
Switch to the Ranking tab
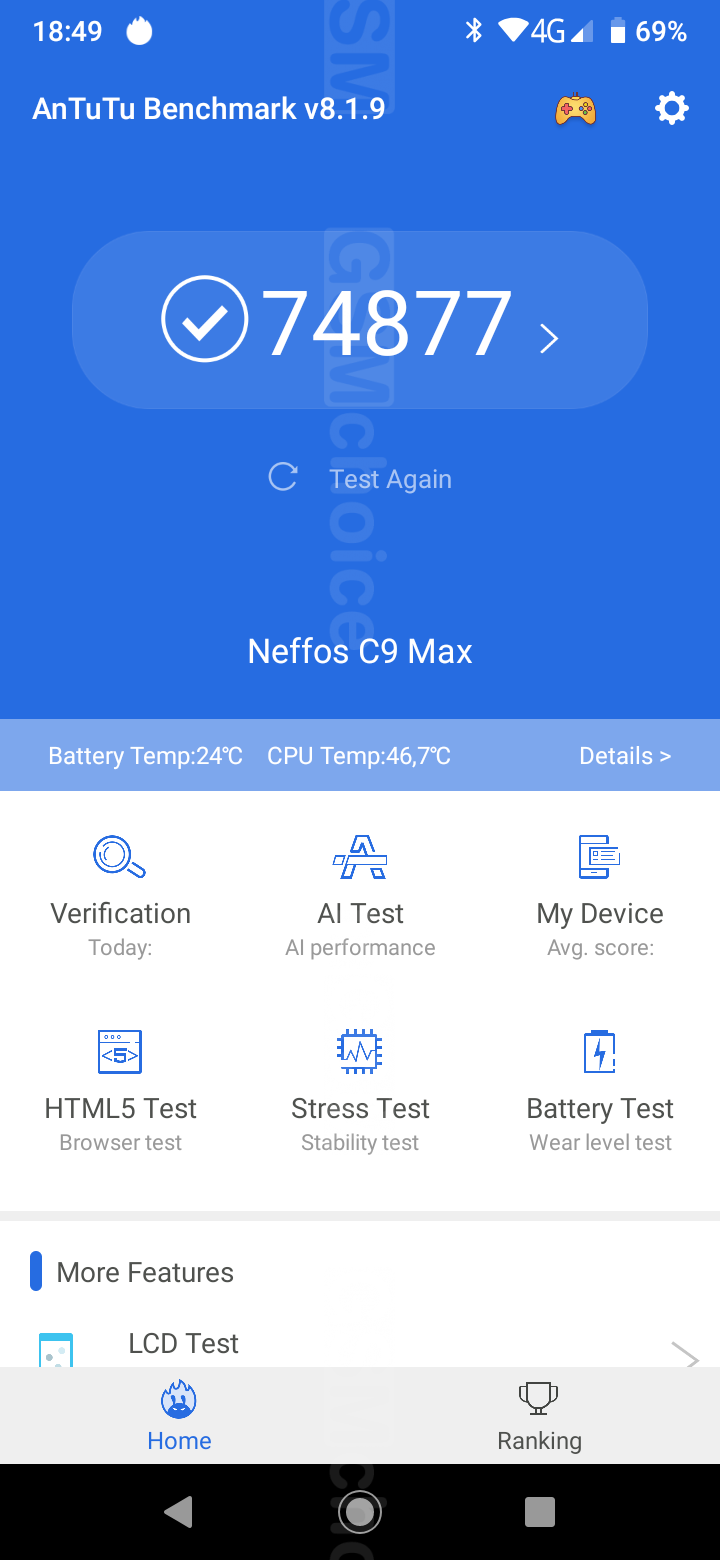coord(539,1415)
